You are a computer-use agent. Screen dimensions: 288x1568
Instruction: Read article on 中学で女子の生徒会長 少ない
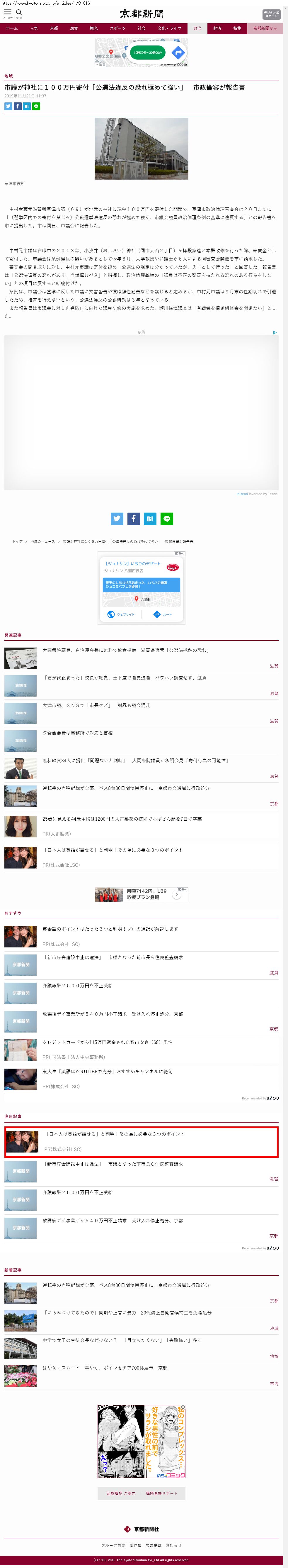pyautogui.click(x=122, y=1340)
